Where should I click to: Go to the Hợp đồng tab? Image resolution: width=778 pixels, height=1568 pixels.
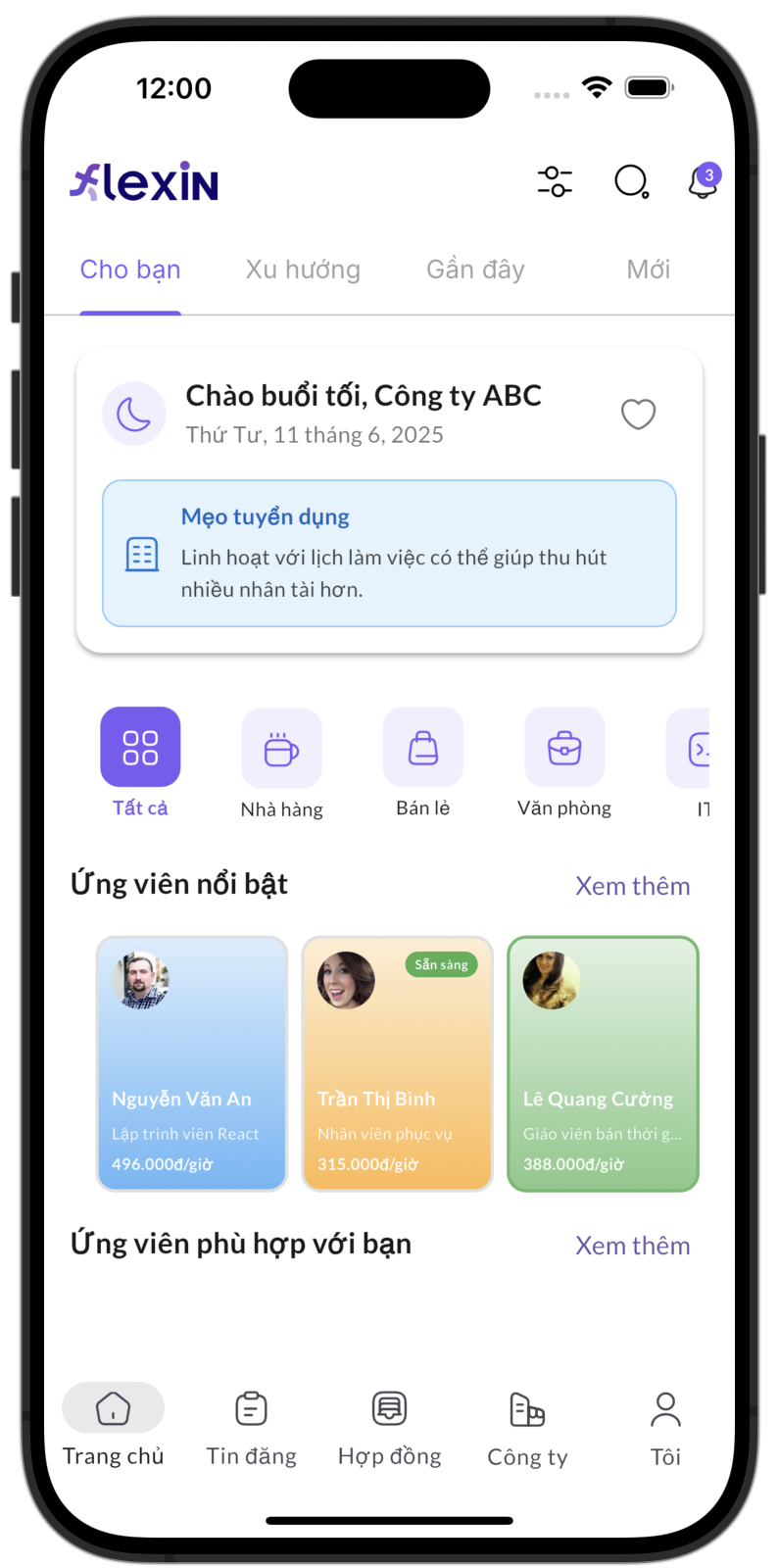pyautogui.click(x=389, y=1427)
